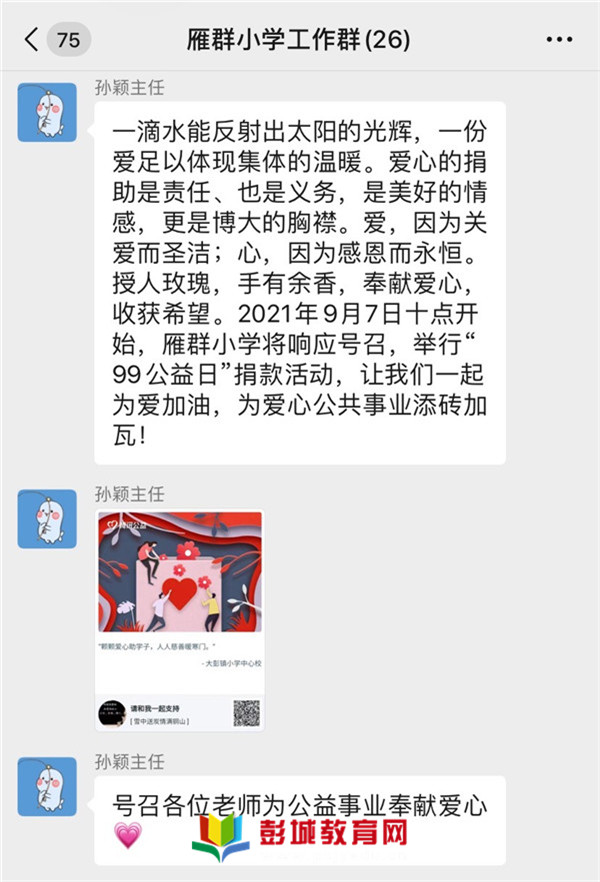Open the group chat overflow menu
This screenshot has width=600, height=882.
560,40
